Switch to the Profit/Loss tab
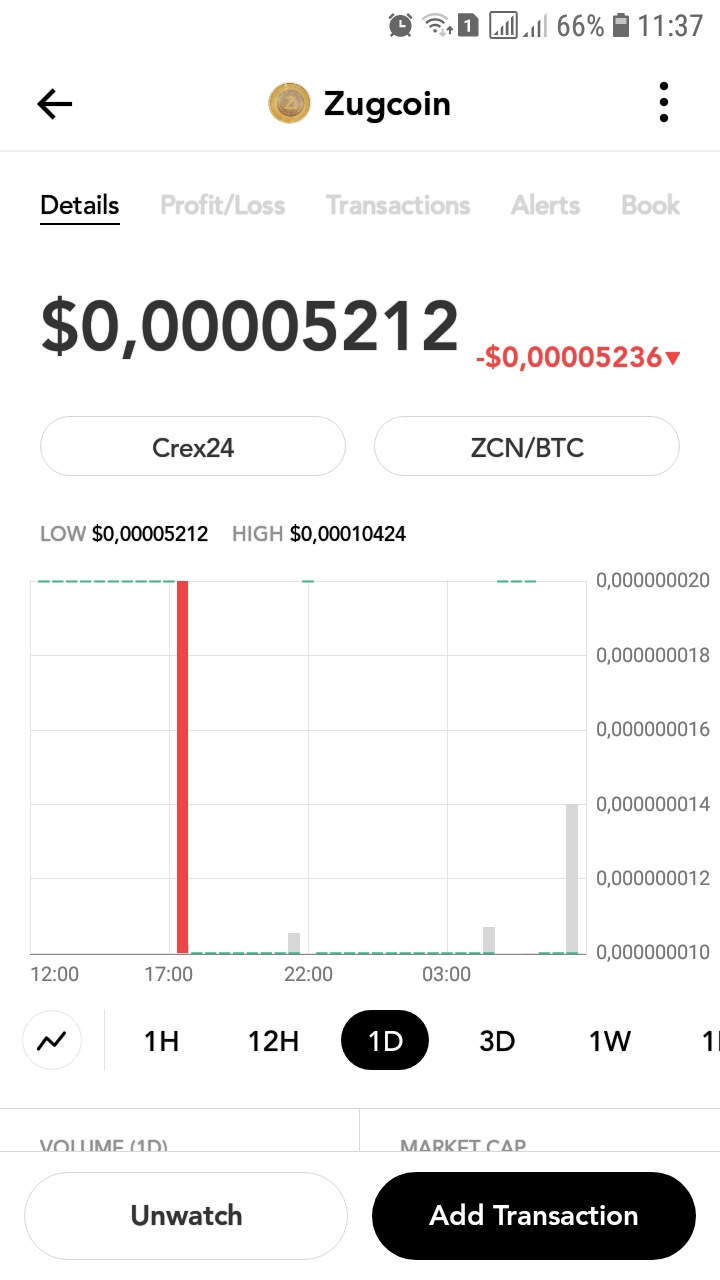The width and height of the screenshot is (720, 1280). pyautogui.click(x=223, y=205)
